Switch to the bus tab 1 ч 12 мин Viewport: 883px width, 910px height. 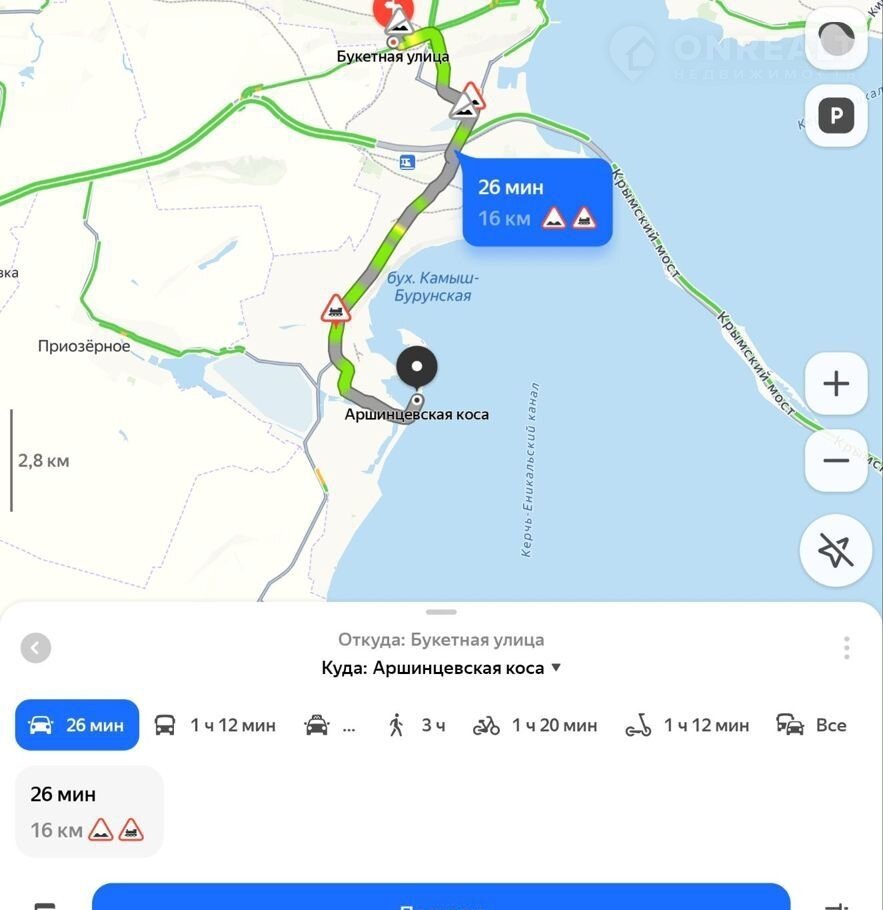tap(215, 725)
